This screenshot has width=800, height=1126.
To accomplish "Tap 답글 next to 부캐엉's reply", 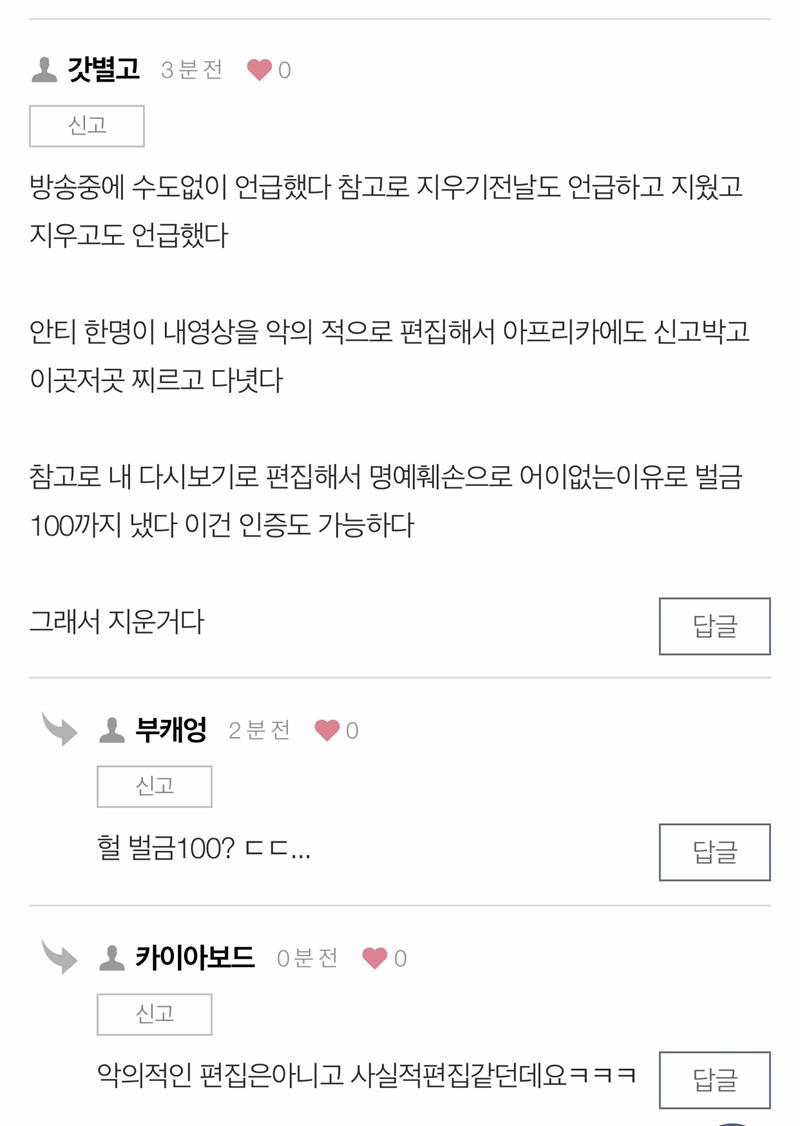I will tap(714, 852).
